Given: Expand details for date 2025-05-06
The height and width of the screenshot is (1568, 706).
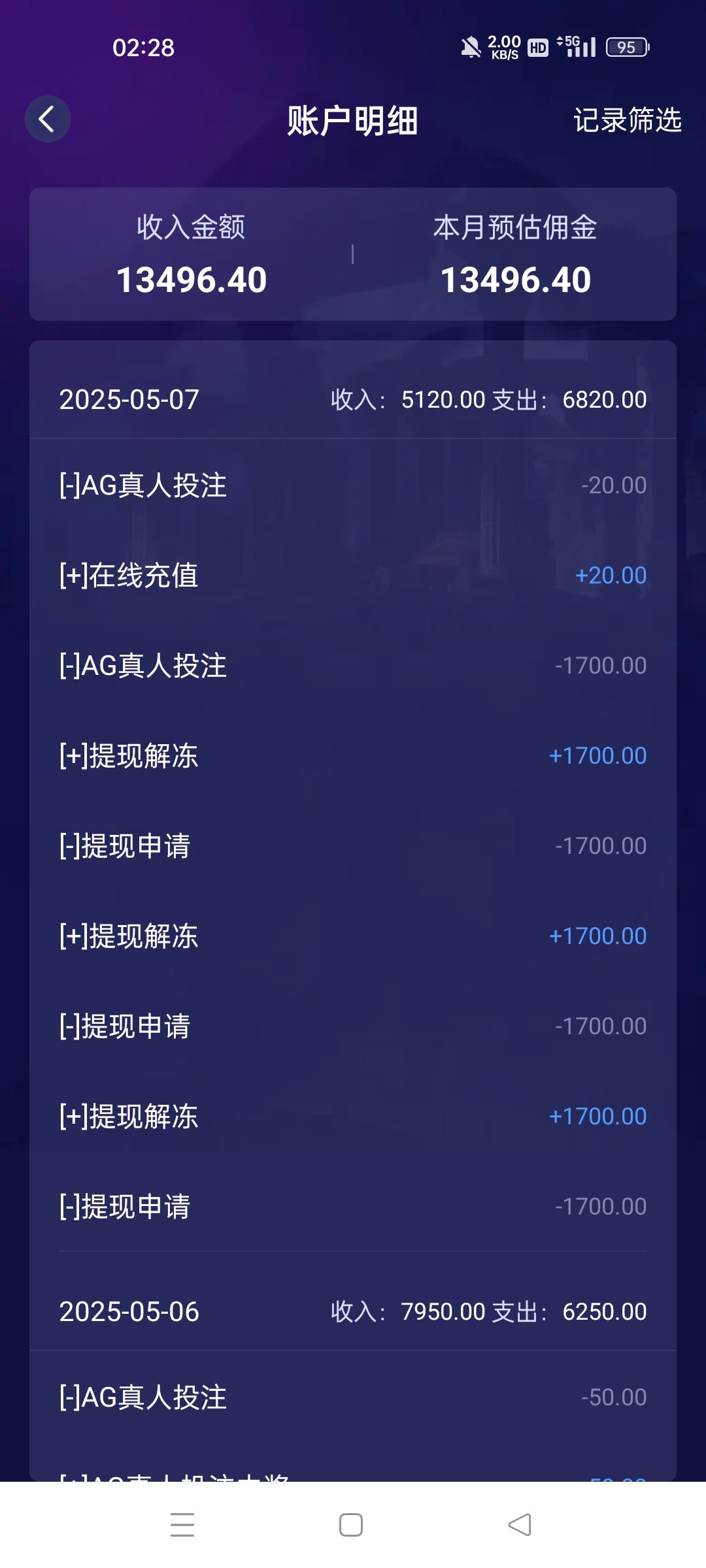Looking at the screenshot, I should click(x=353, y=1311).
